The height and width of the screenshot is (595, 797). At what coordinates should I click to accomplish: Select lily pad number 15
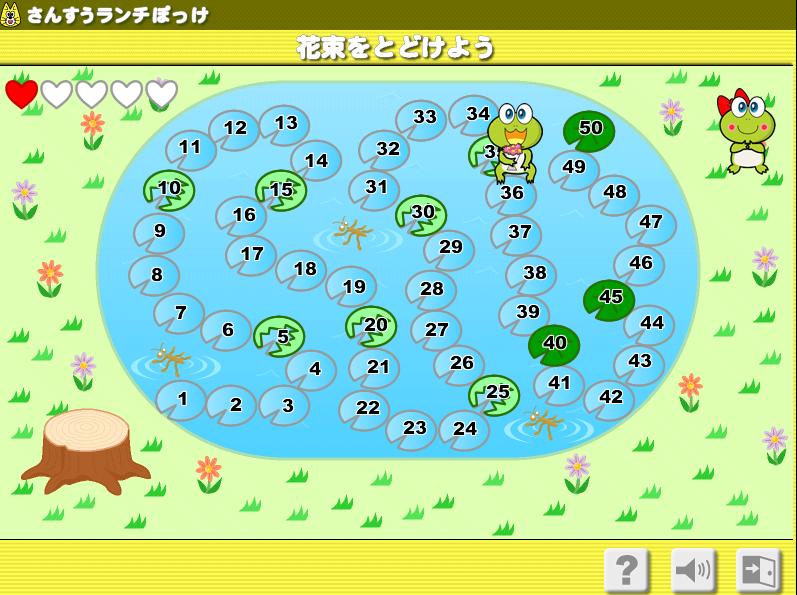[x=281, y=190]
